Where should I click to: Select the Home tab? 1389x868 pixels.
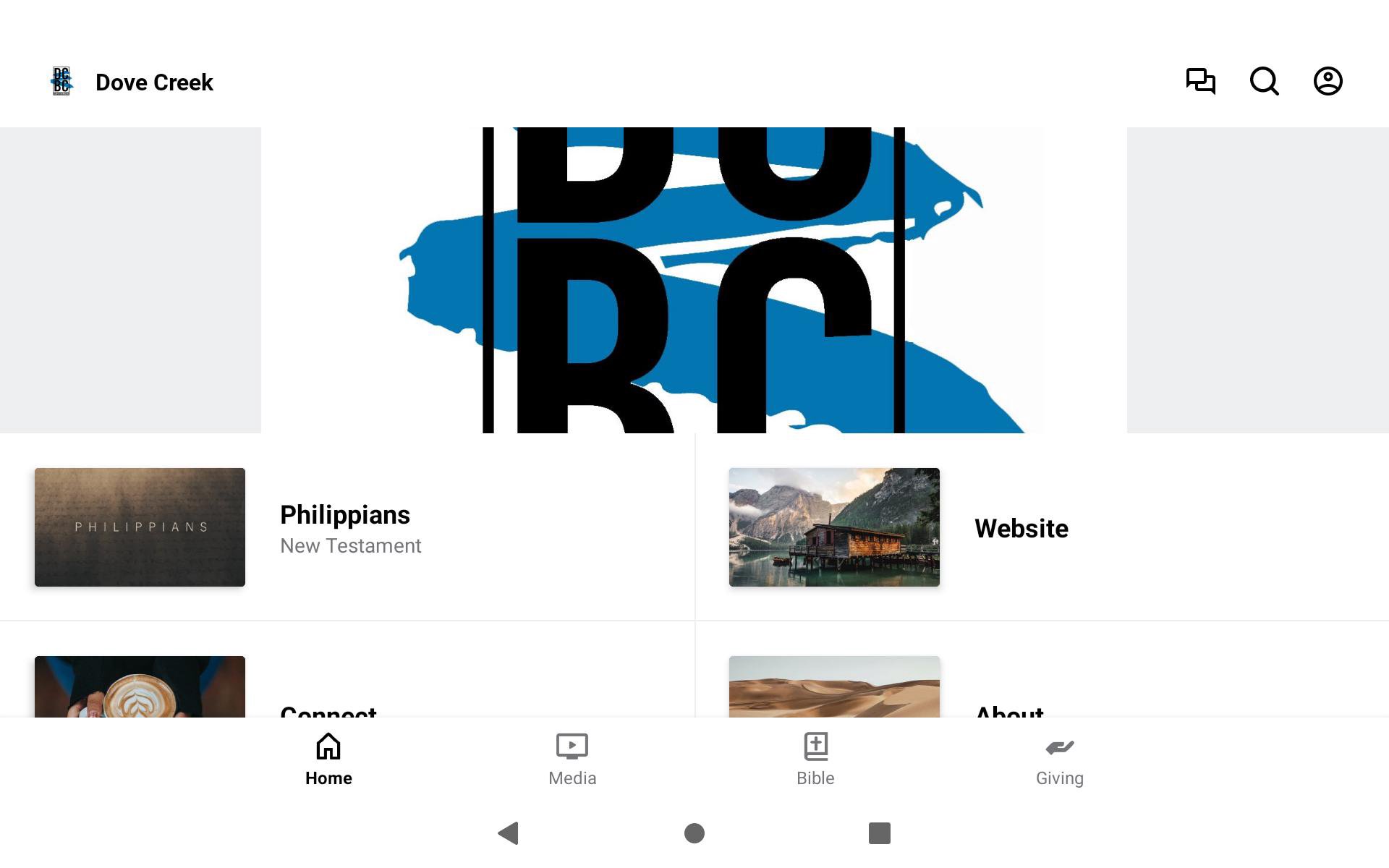[x=328, y=759]
